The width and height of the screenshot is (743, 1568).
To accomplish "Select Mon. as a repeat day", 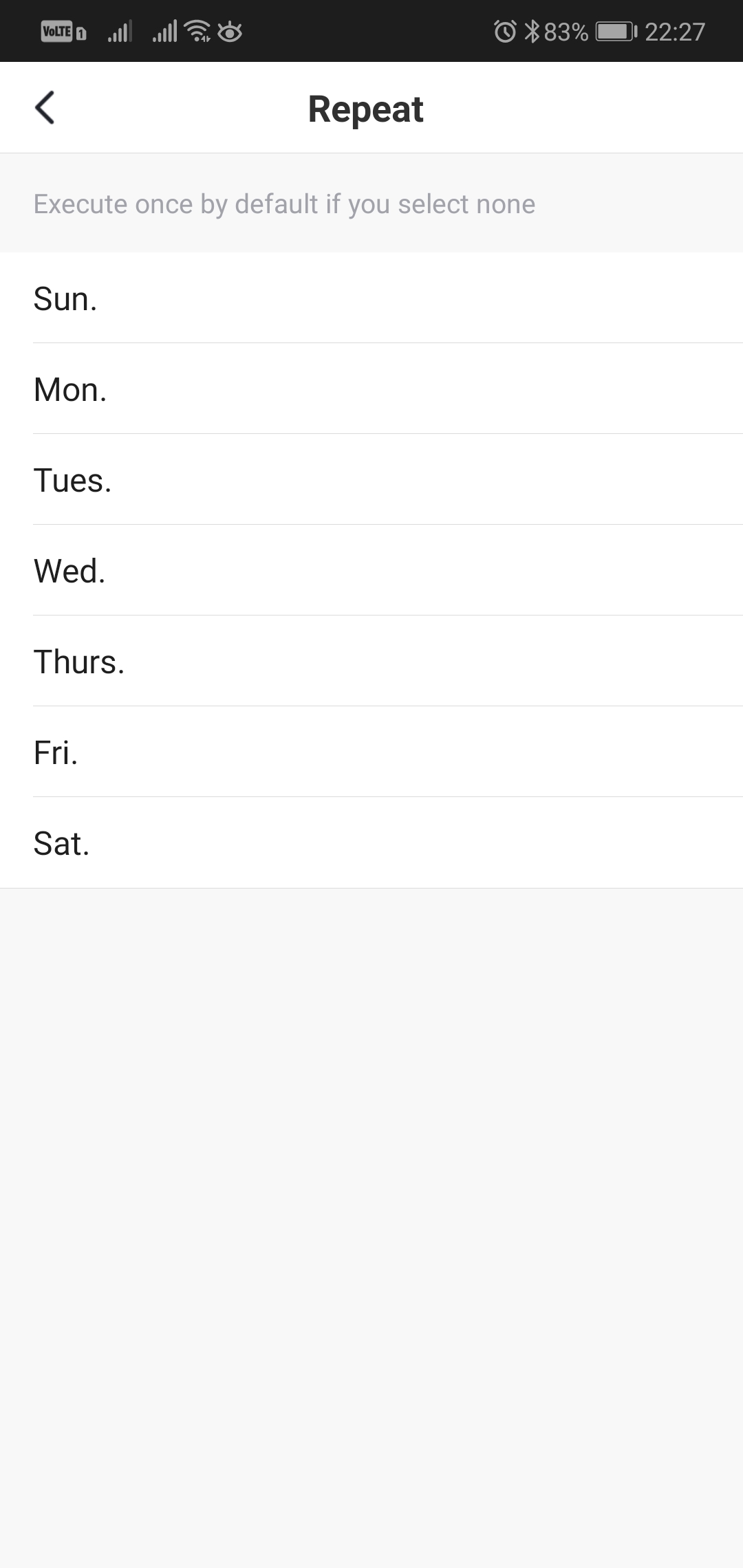I will (371, 389).
